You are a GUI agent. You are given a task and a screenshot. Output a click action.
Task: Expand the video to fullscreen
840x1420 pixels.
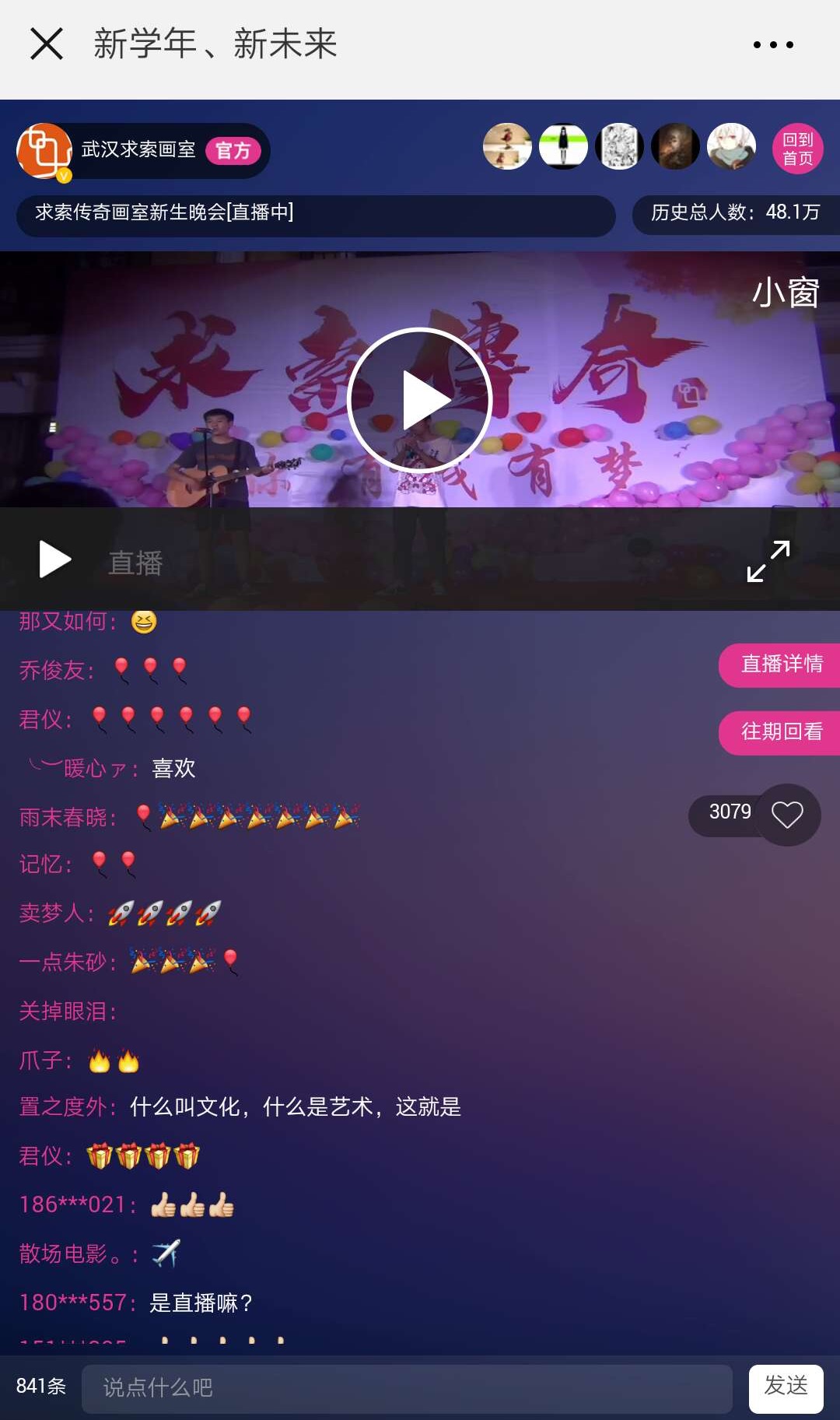(768, 561)
